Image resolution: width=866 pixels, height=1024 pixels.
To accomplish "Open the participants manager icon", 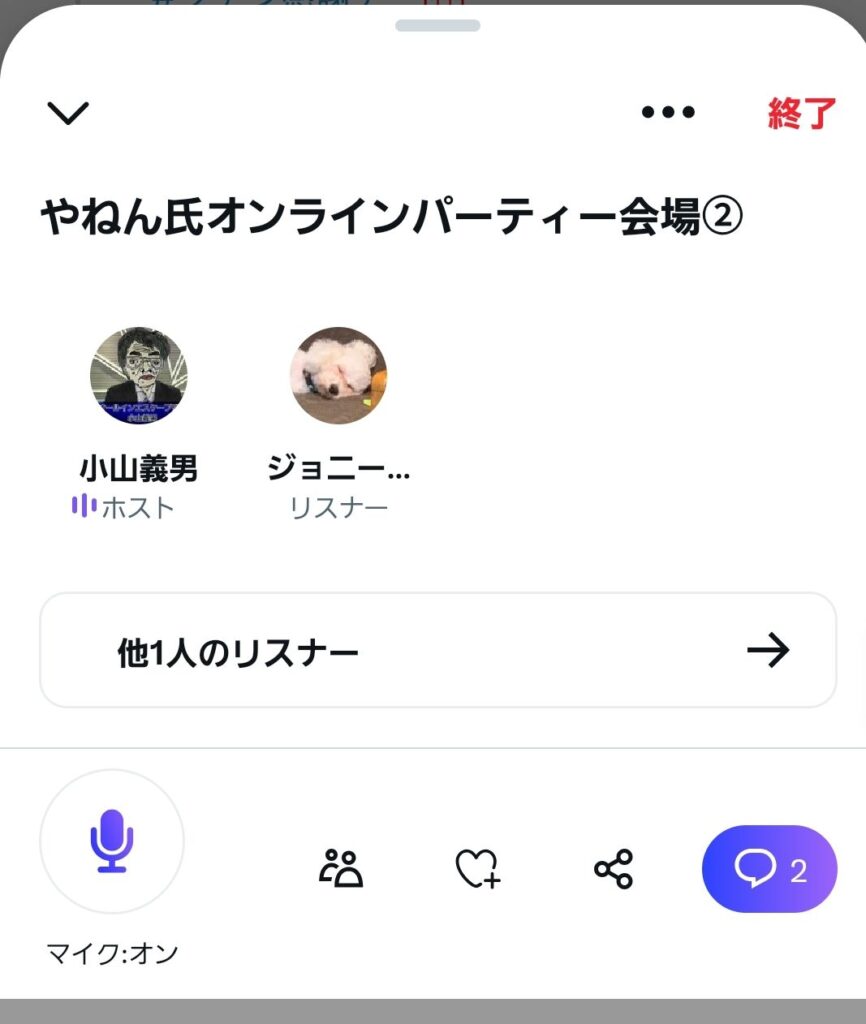I will tap(341, 869).
